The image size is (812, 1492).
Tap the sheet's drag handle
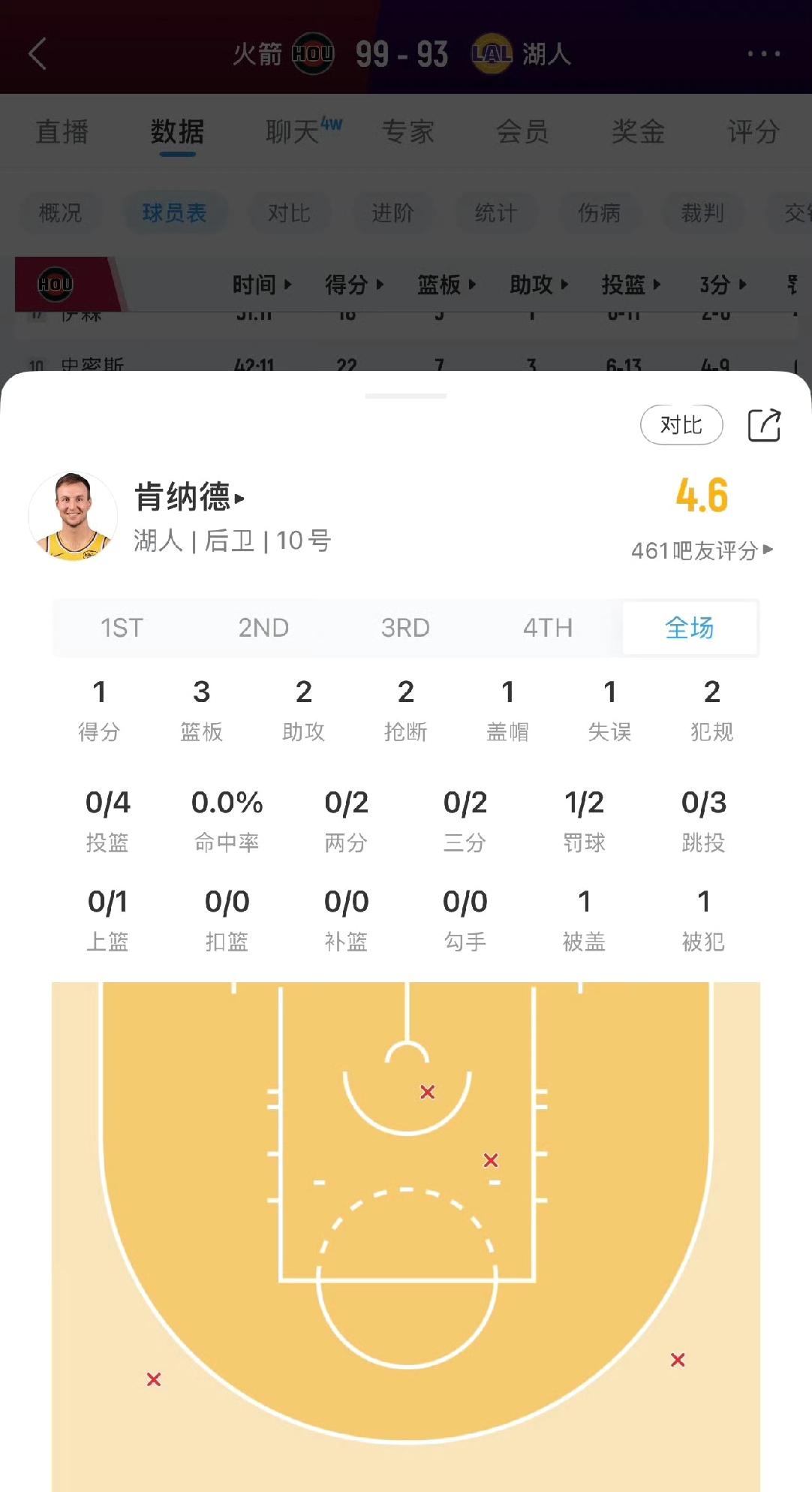(x=406, y=396)
